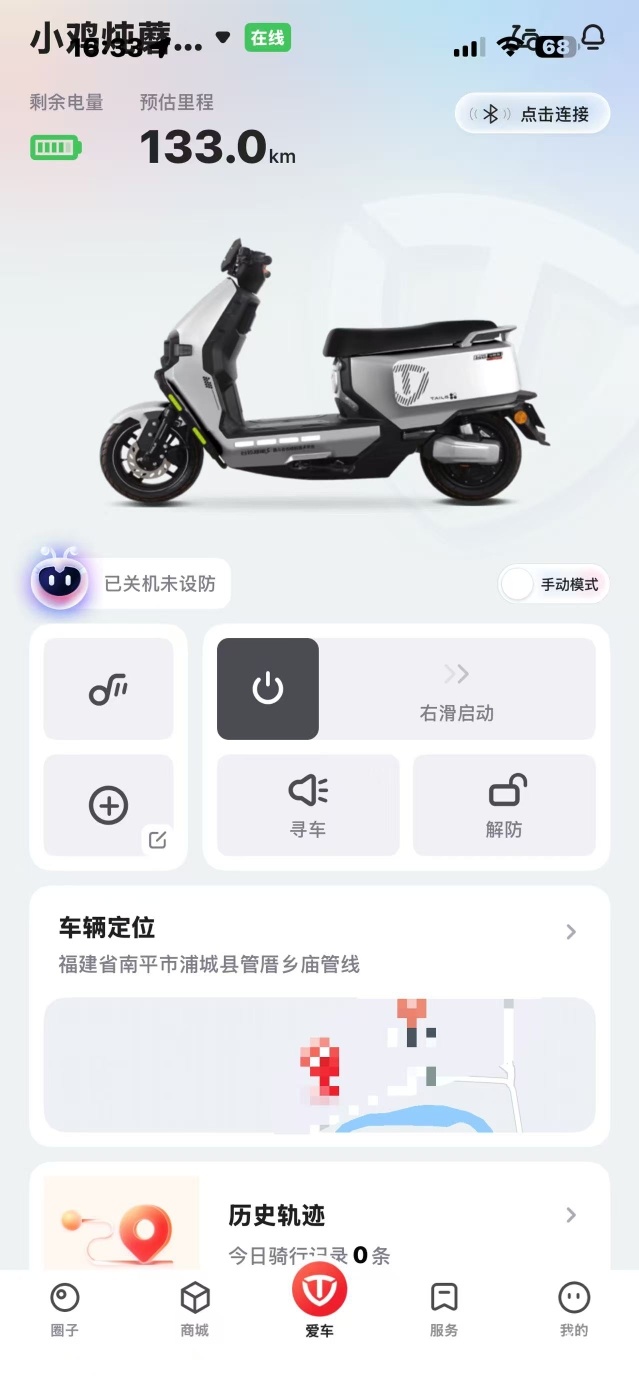Select the 爱车 tab
The image size is (639, 1390).
tap(319, 1300)
